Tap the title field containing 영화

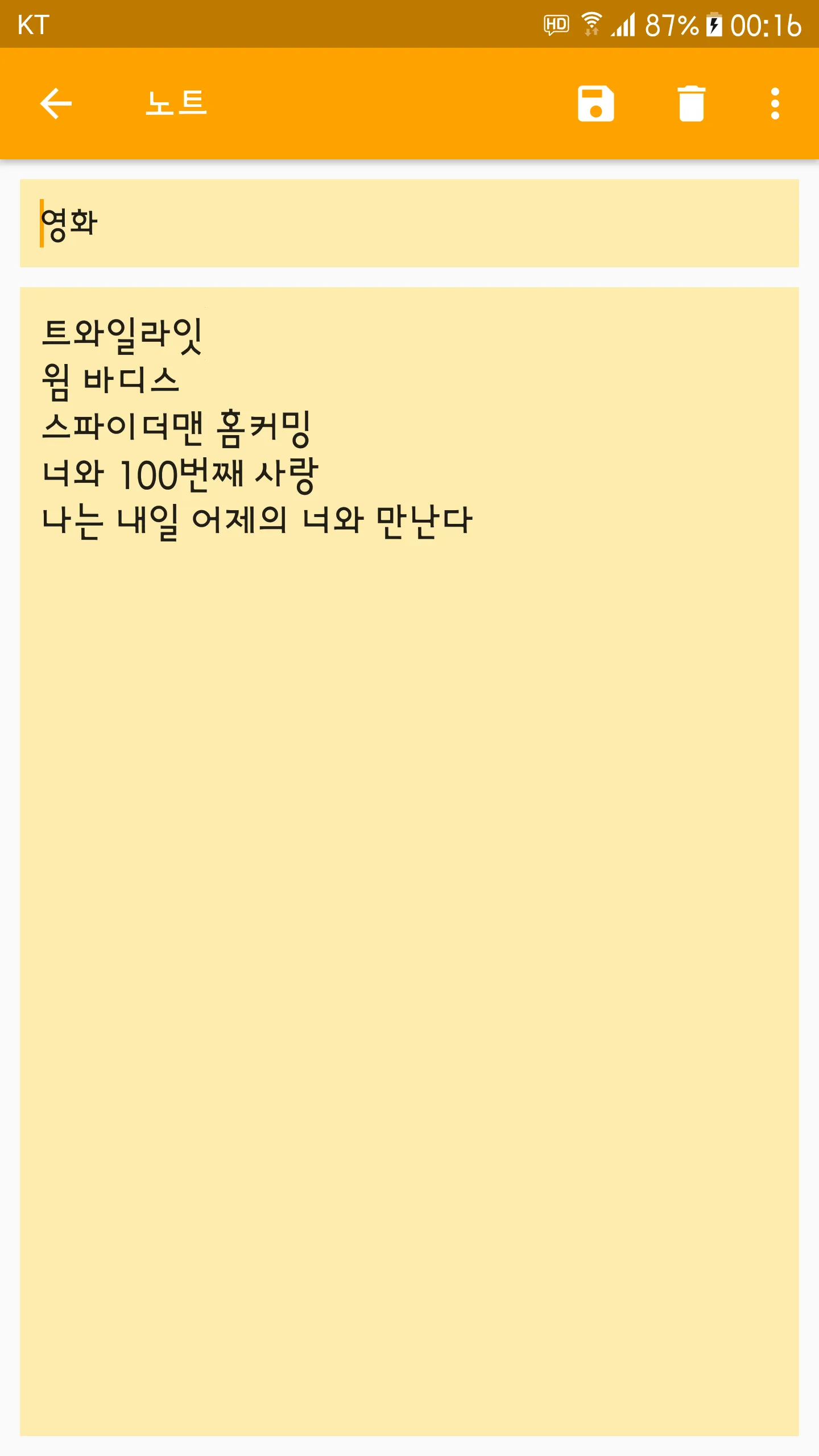coord(409,223)
